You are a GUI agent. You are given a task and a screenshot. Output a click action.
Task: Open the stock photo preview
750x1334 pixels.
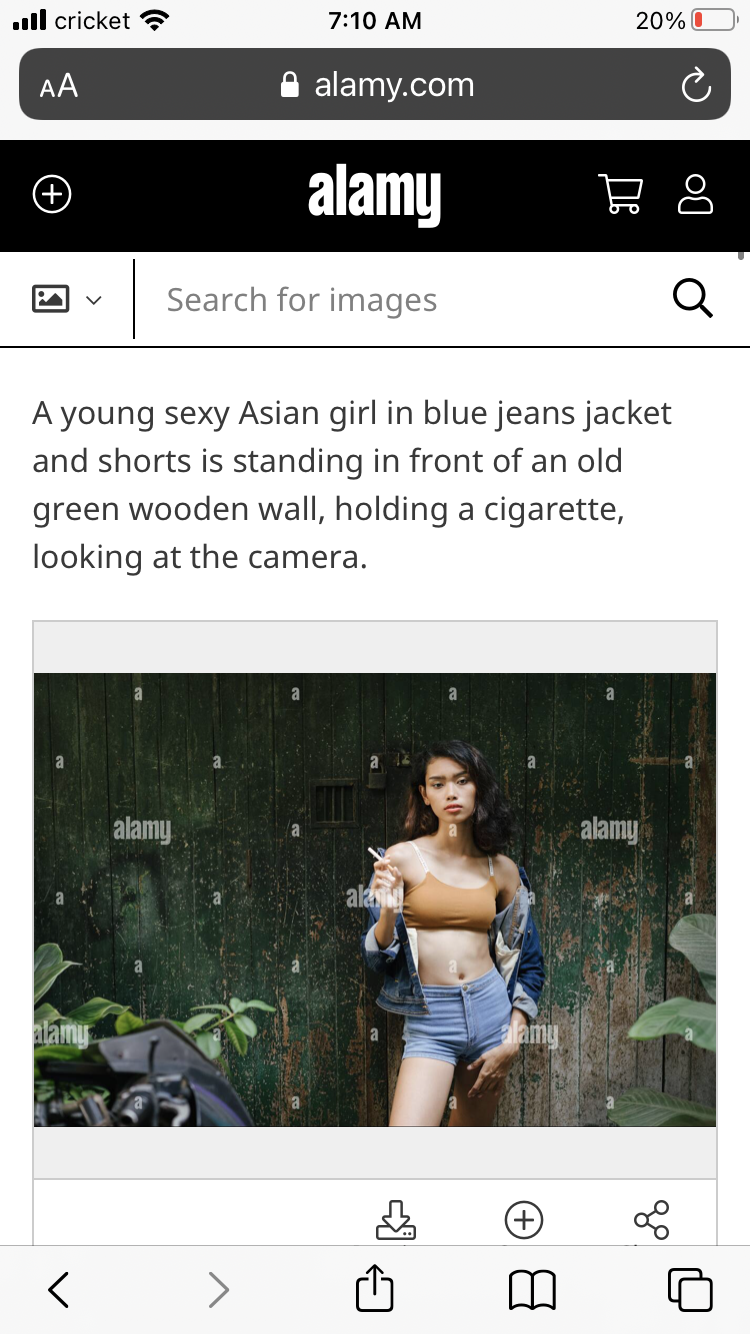375,900
